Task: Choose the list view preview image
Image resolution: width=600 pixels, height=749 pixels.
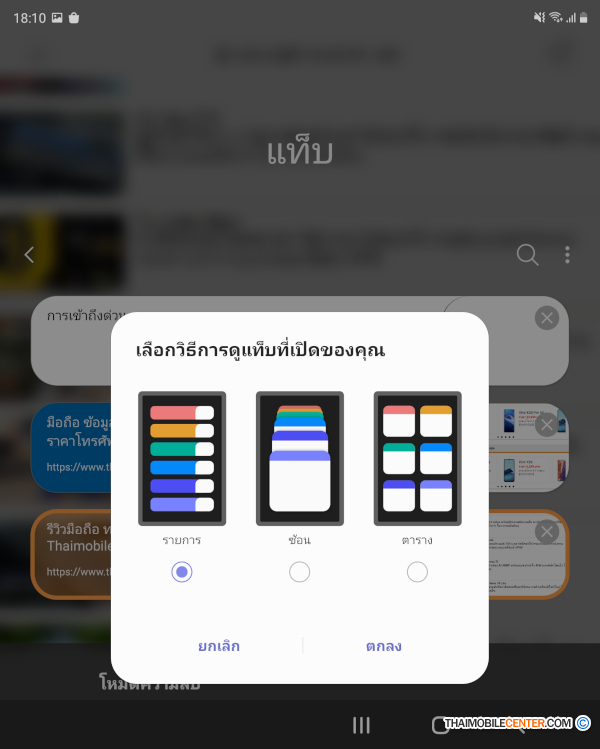Action: pos(182,458)
